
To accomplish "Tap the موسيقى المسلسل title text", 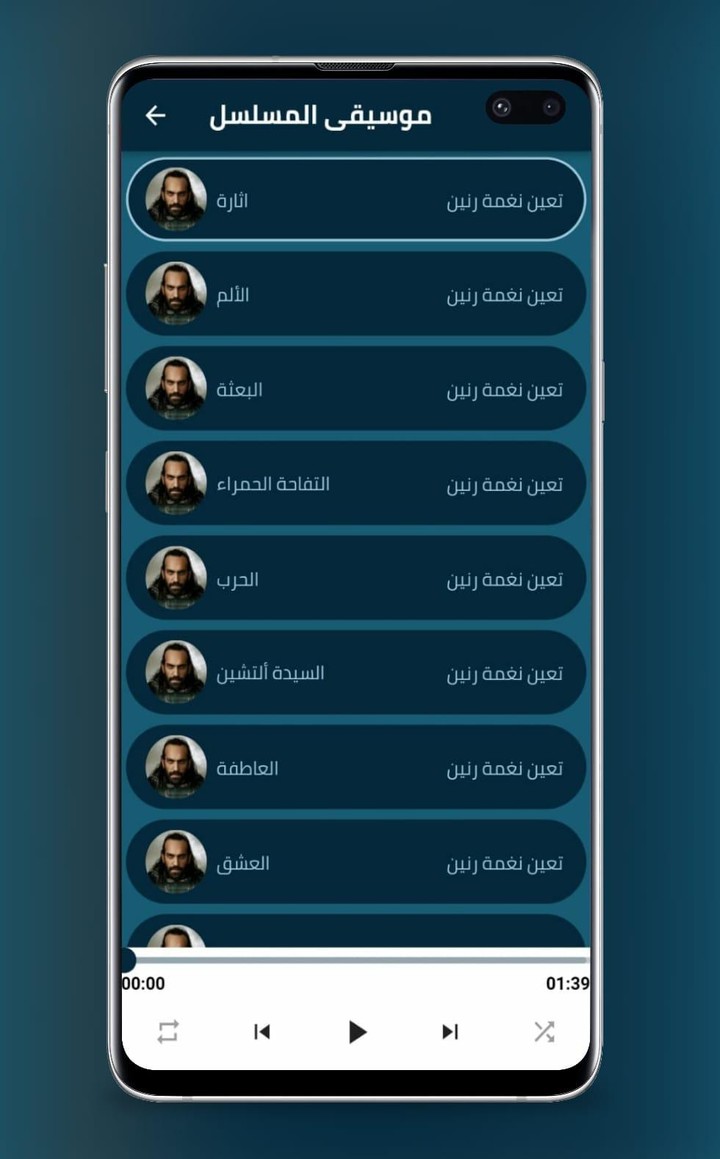I will 322,114.
